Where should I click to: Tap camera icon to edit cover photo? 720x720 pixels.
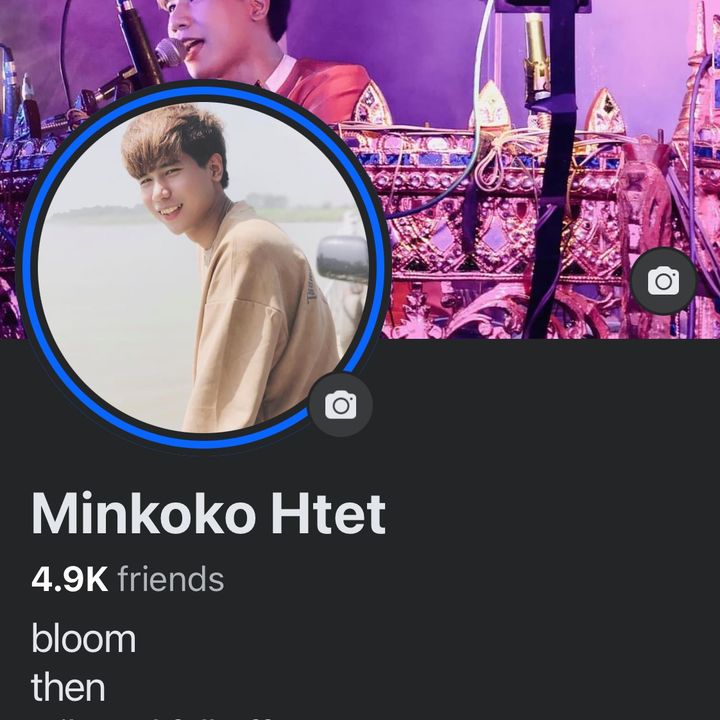663,281
